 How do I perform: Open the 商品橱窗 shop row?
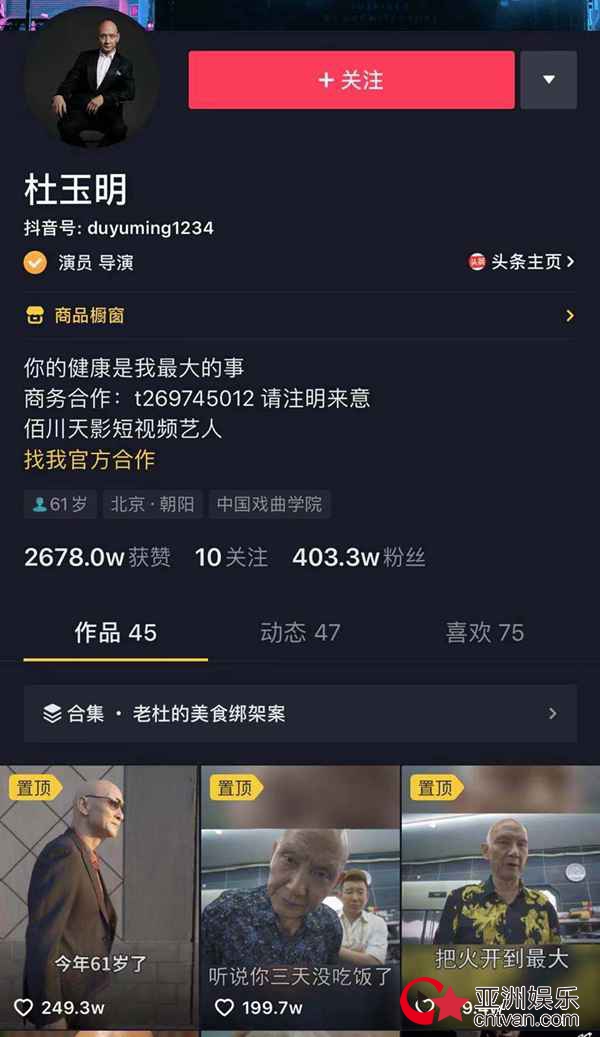300,316
